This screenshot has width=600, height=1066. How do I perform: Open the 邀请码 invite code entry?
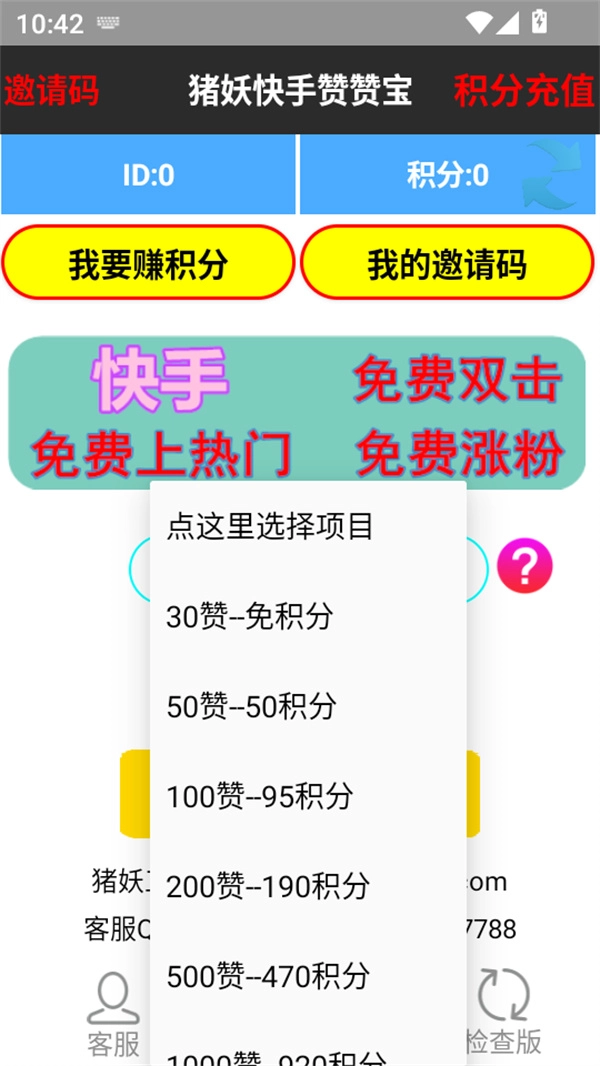(52, 91)
